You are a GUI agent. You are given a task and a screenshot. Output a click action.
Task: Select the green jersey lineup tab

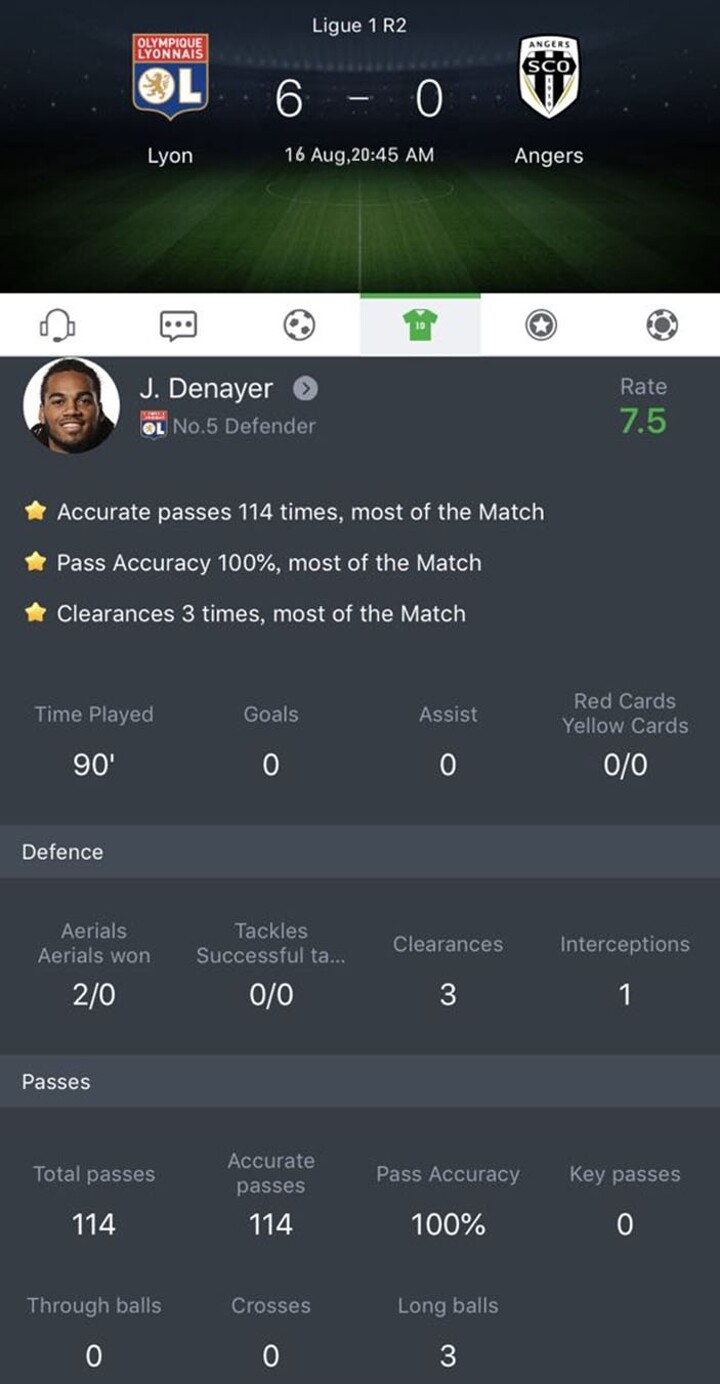coord(420,325)
